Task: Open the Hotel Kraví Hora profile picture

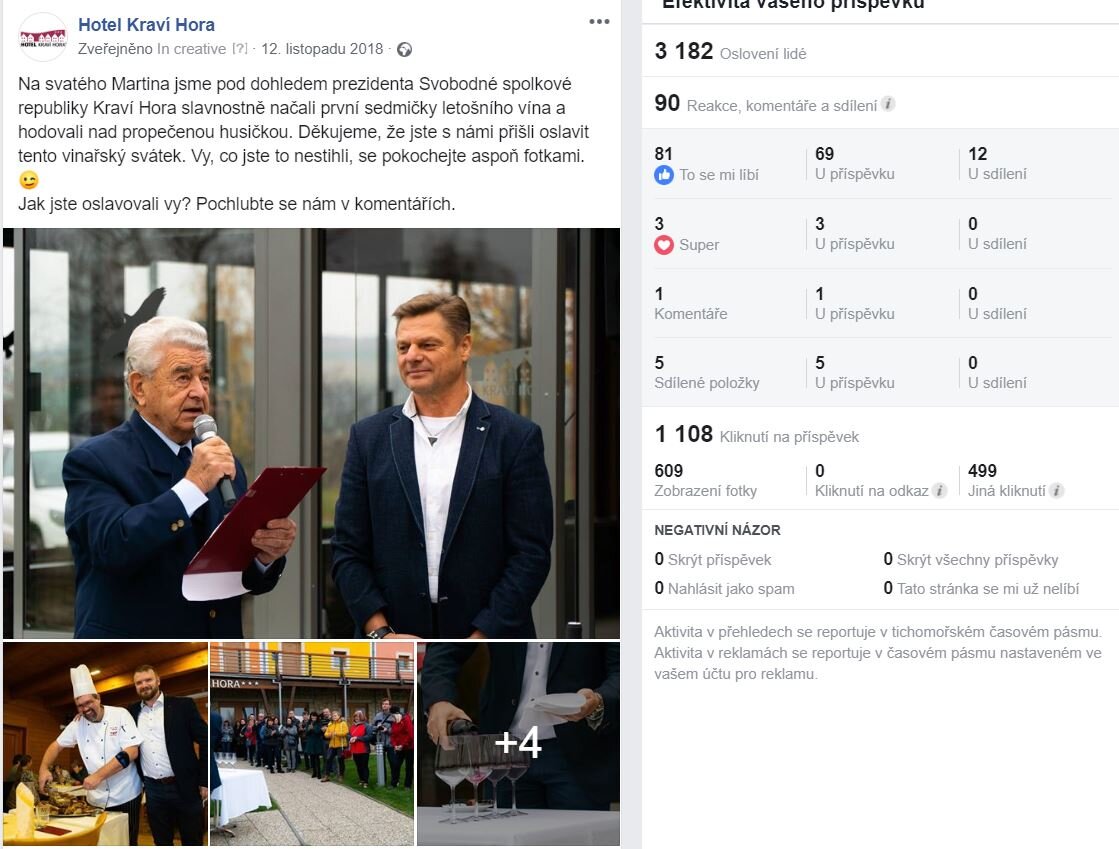Action: pos(43,37)
